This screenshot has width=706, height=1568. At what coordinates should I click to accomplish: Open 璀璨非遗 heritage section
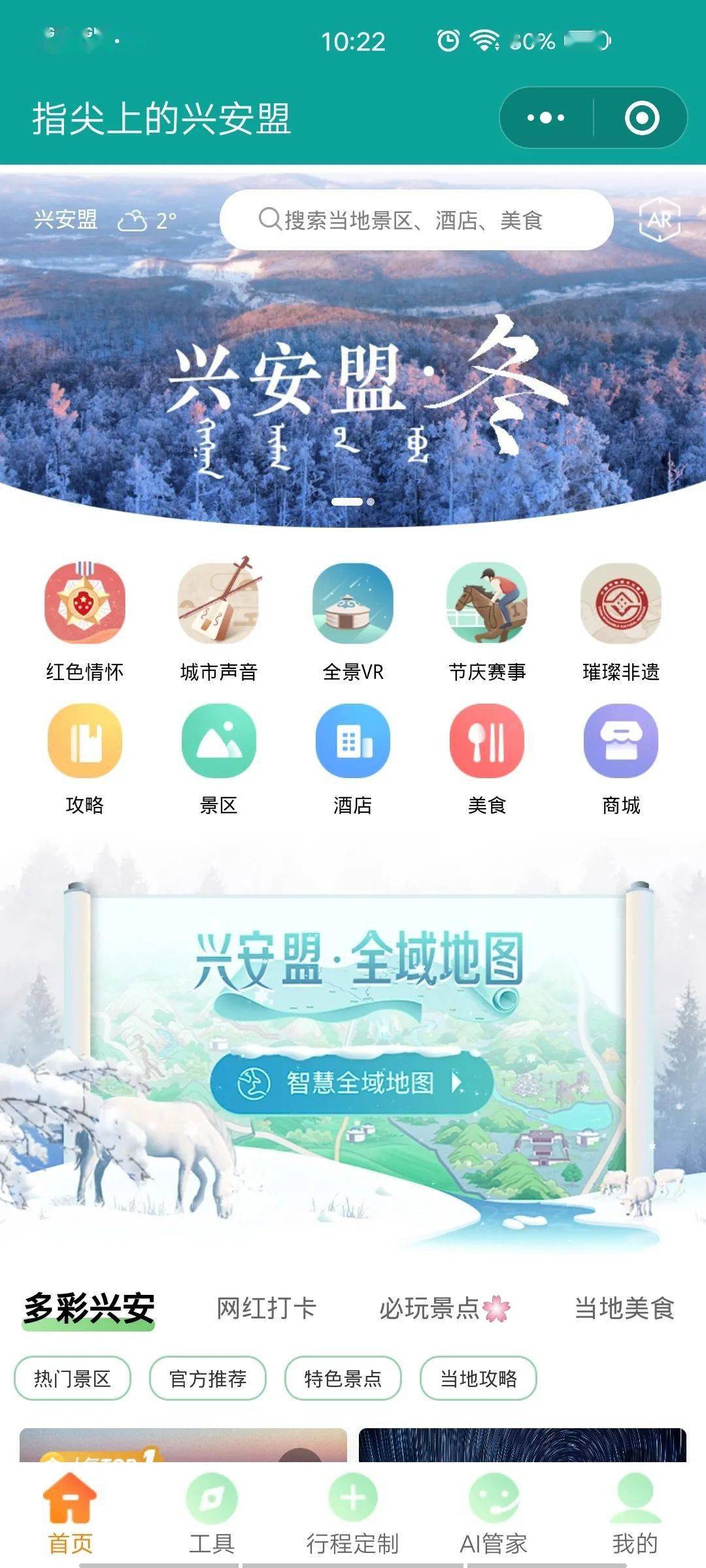[x=621, y=622]
